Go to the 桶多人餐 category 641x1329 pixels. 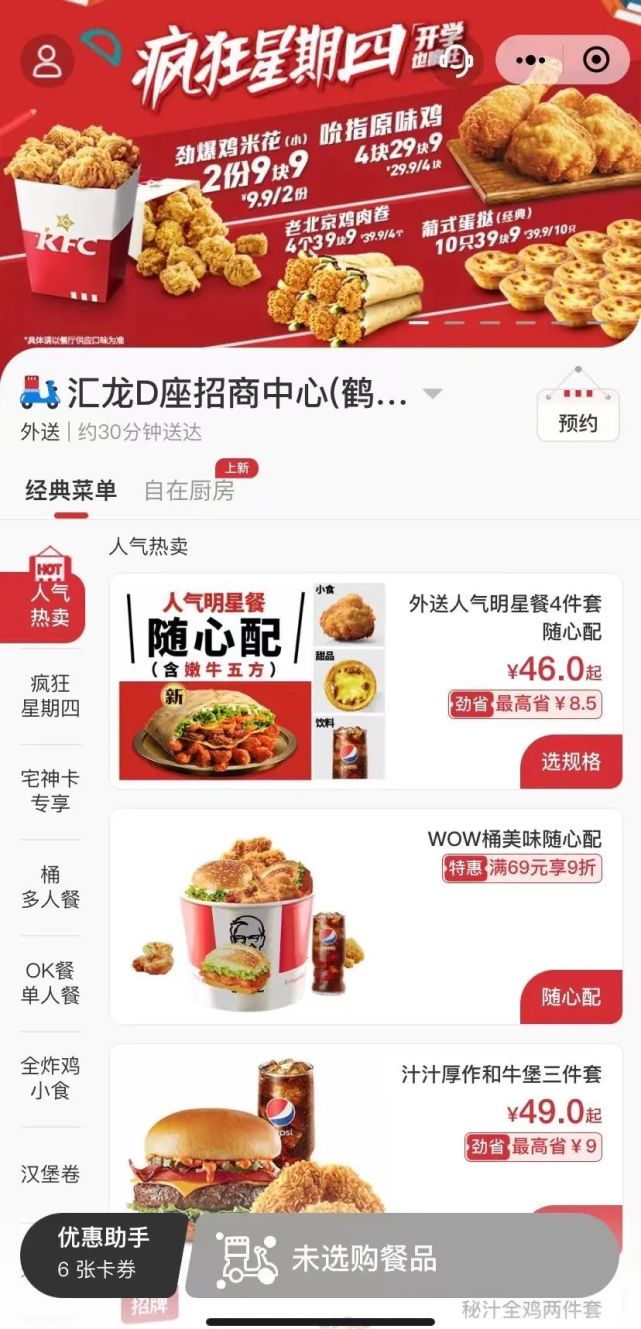(50, 886)
